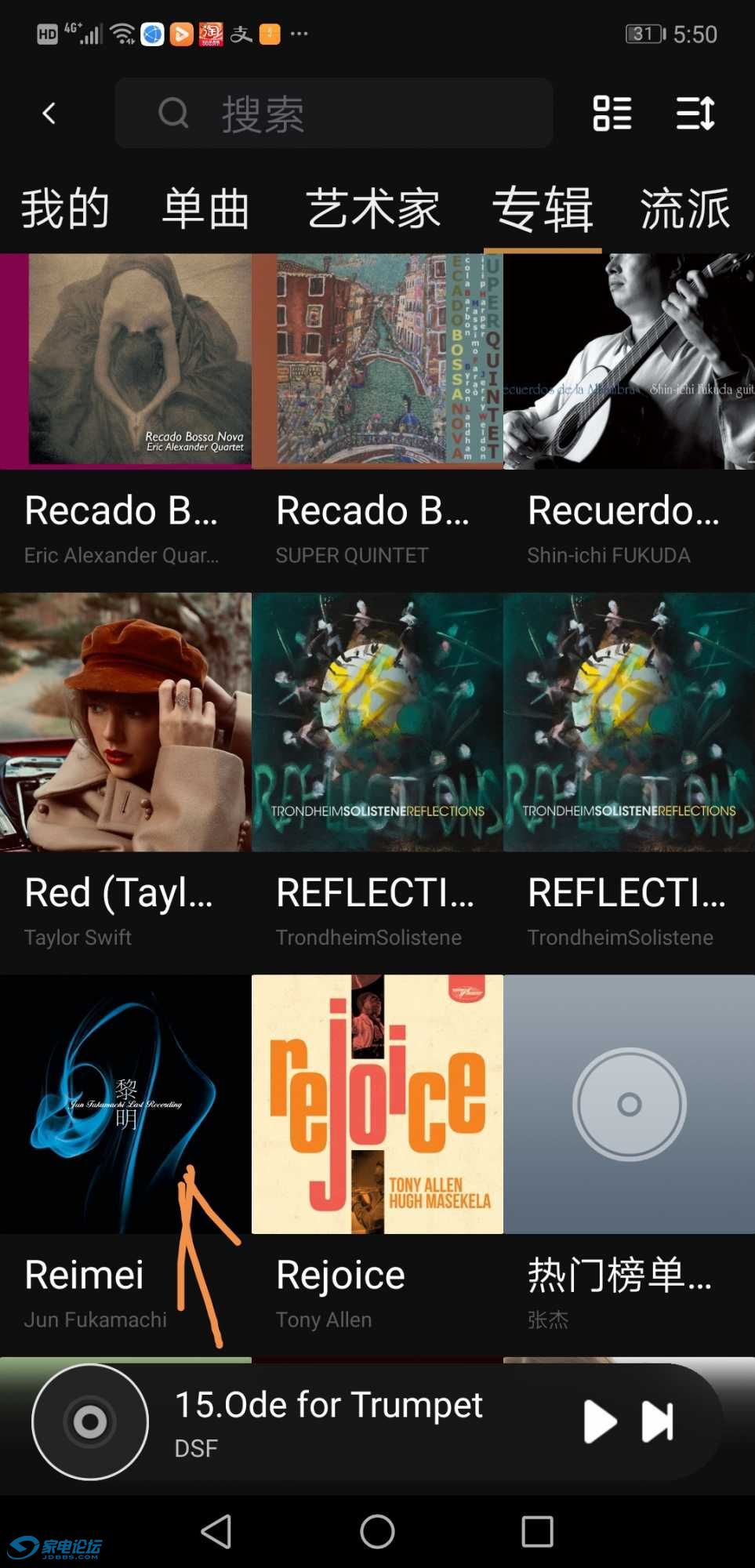This screenshot has height=1568, width=755.
Task: Tap the Android recent apps square button
Action: point(537,1529)
